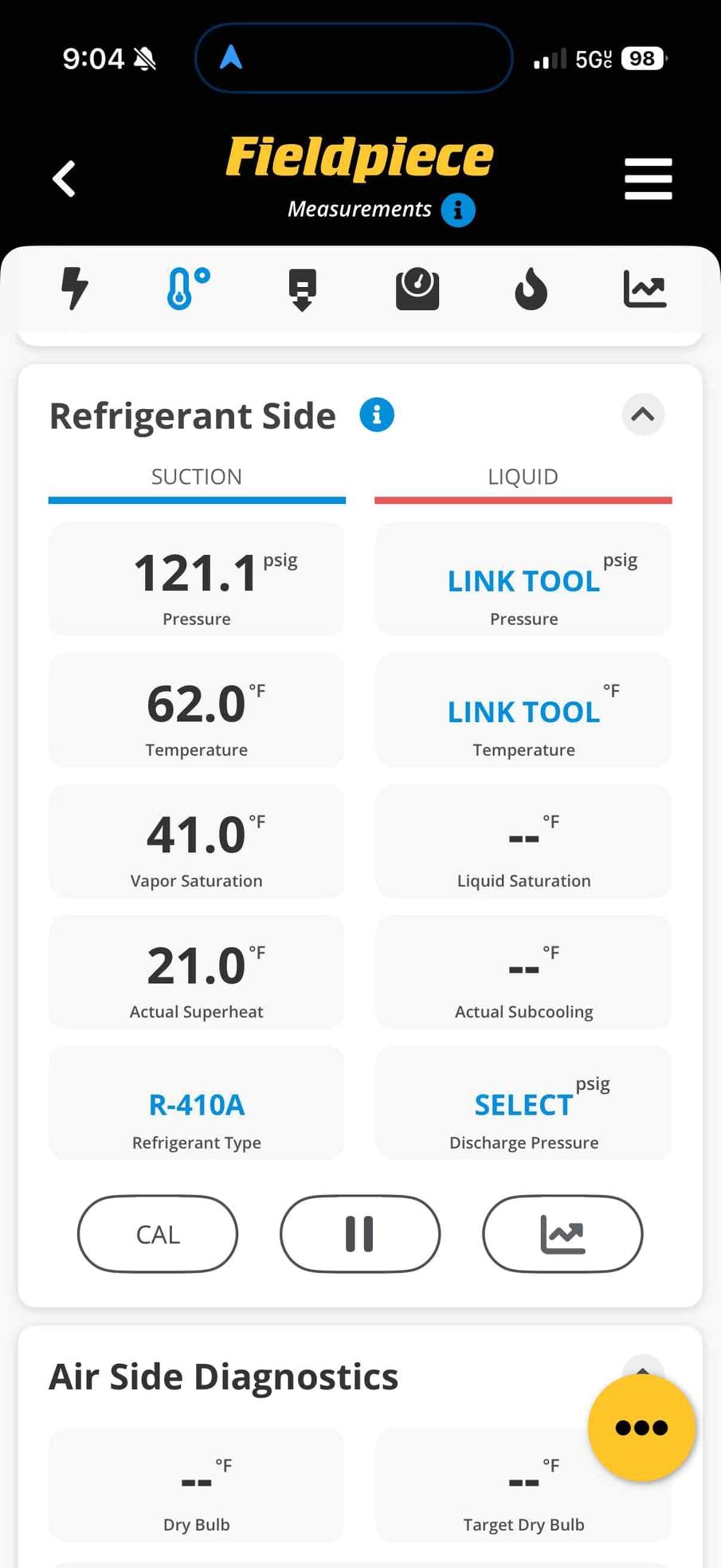Pause the live measurements
Image resolution: width=721 pixels, height=1568 pixels.
coord(360,1234)
